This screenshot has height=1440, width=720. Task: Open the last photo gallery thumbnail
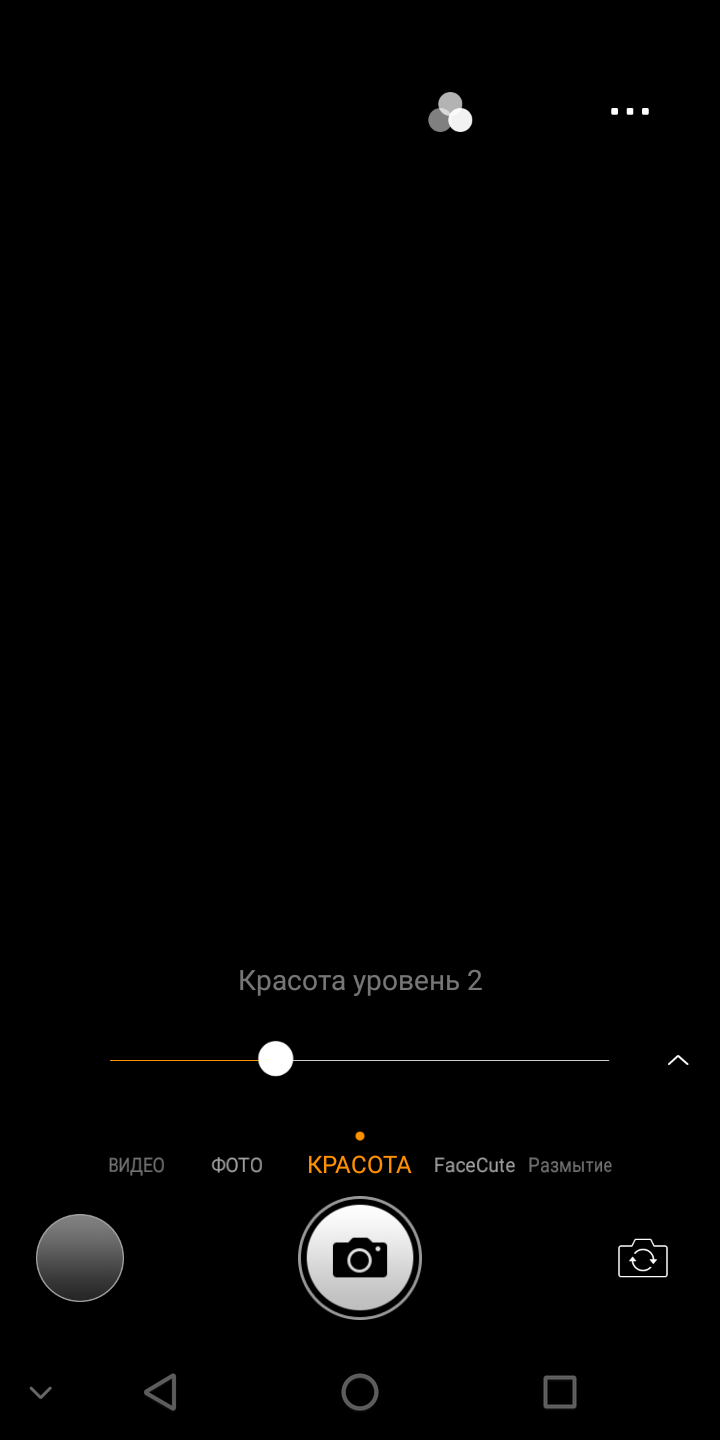click(80, 1258)
